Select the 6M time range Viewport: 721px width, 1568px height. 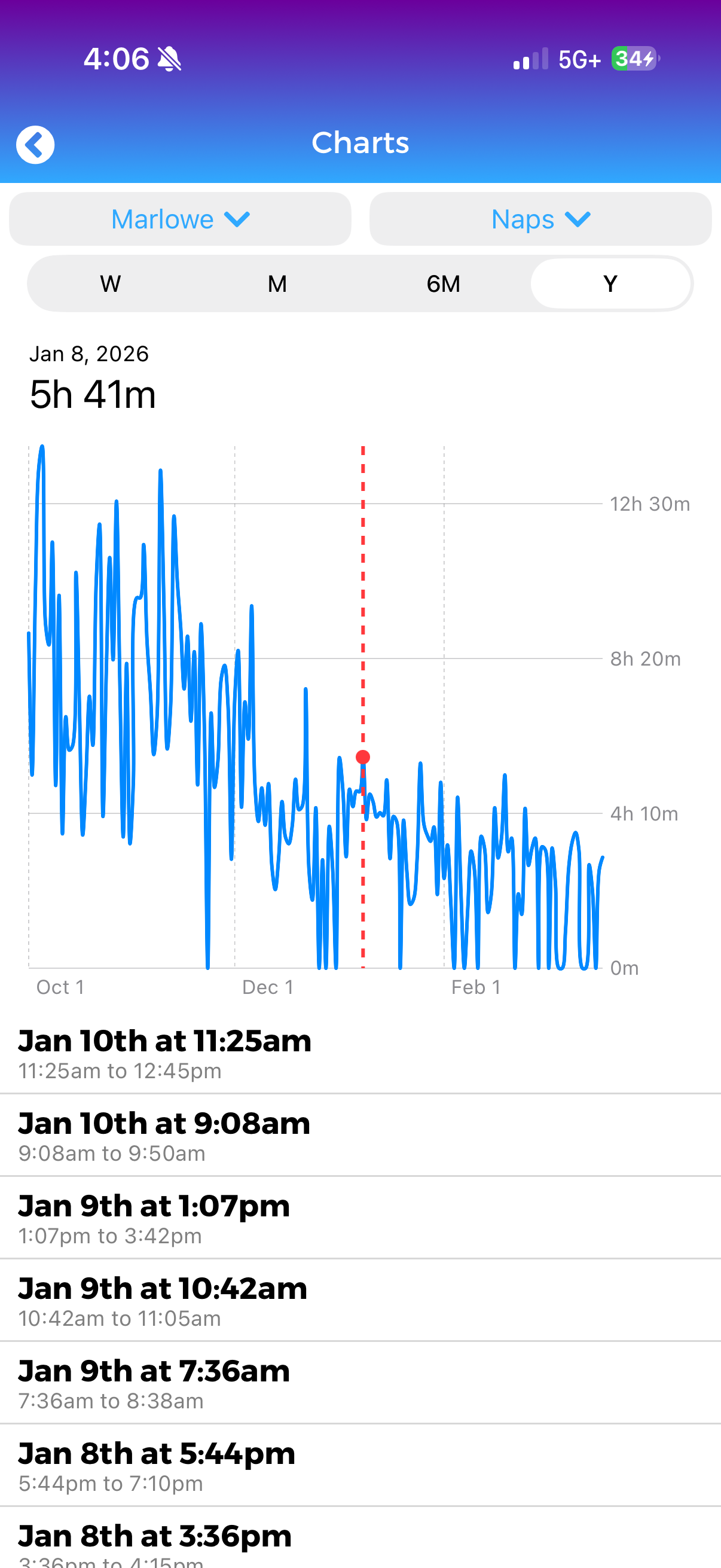click(444, 282)
